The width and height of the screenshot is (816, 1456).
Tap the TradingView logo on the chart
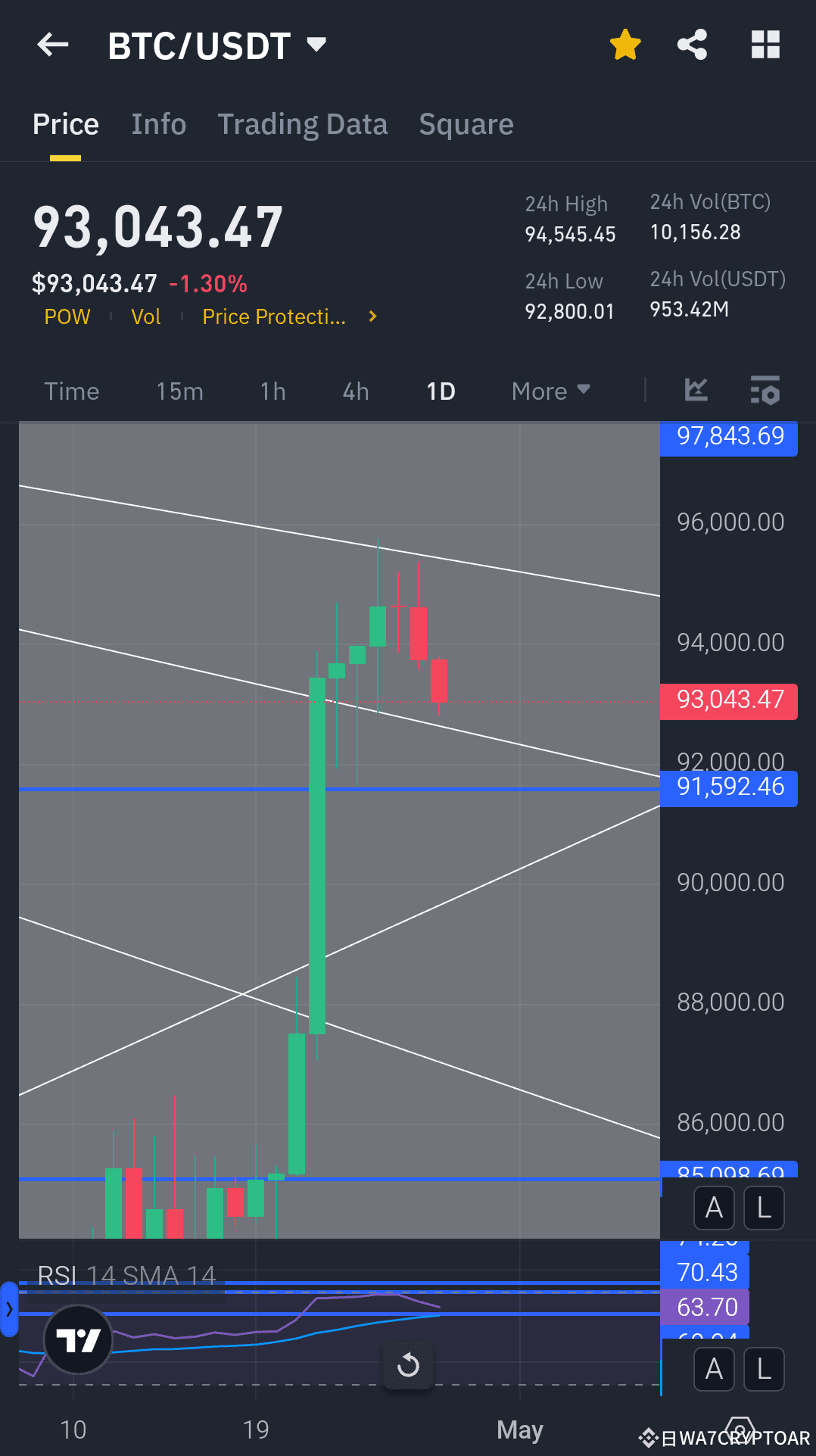click(79, 1340)
